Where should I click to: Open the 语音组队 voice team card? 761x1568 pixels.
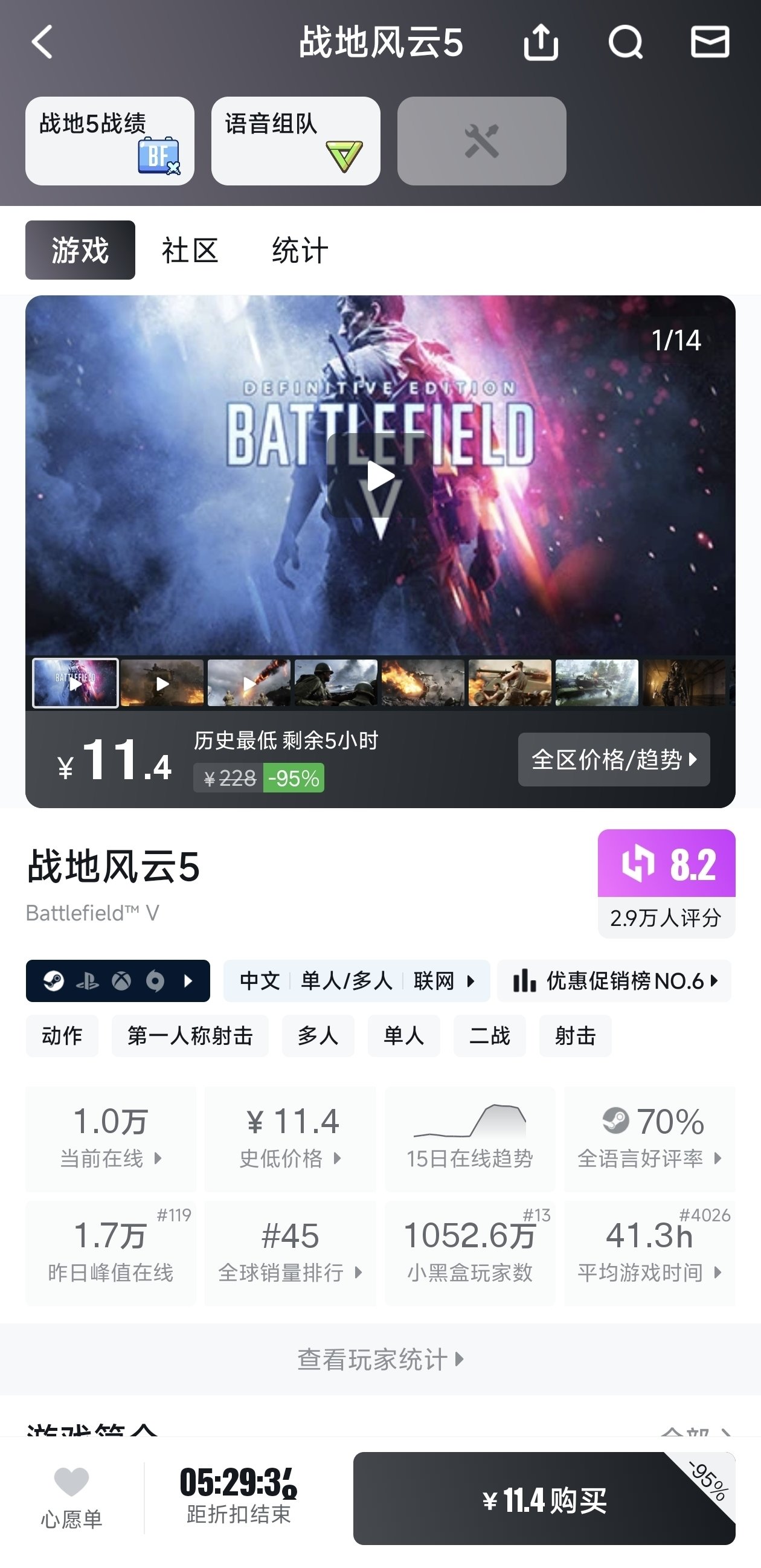(x=296, y=141)
